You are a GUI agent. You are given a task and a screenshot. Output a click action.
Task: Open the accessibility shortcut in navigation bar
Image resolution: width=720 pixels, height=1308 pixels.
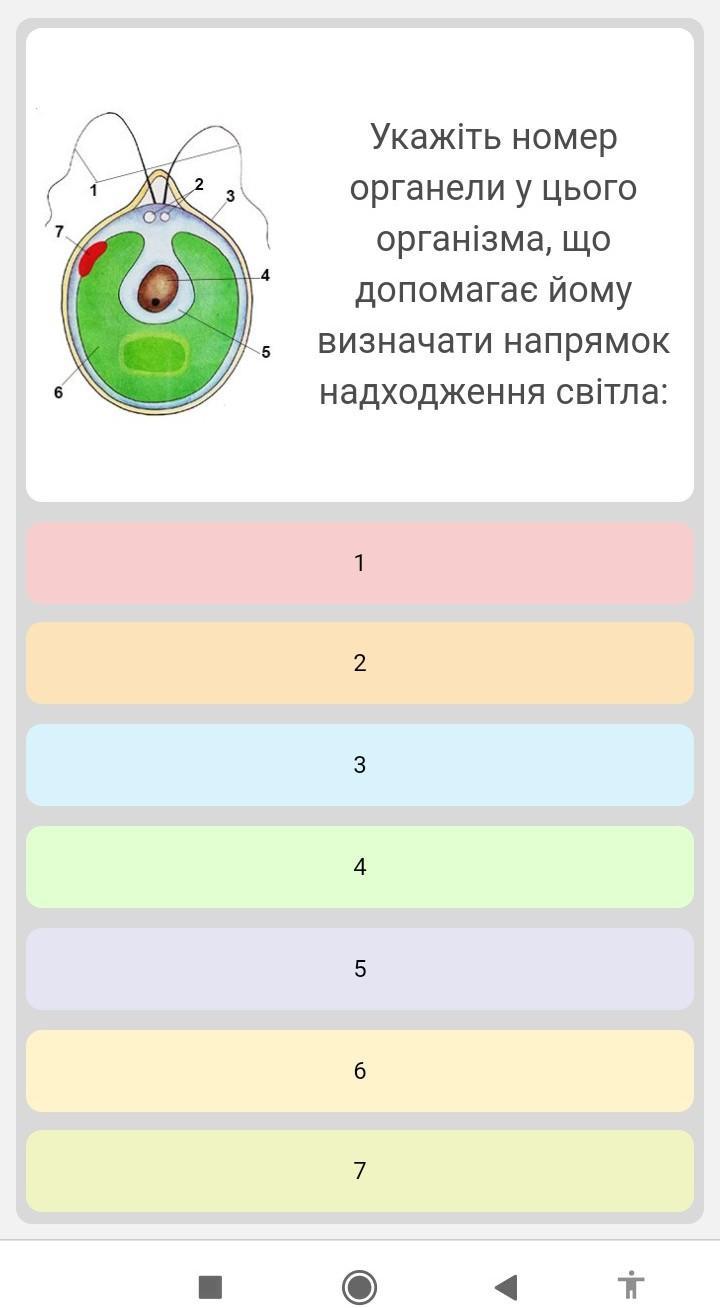631,1284
